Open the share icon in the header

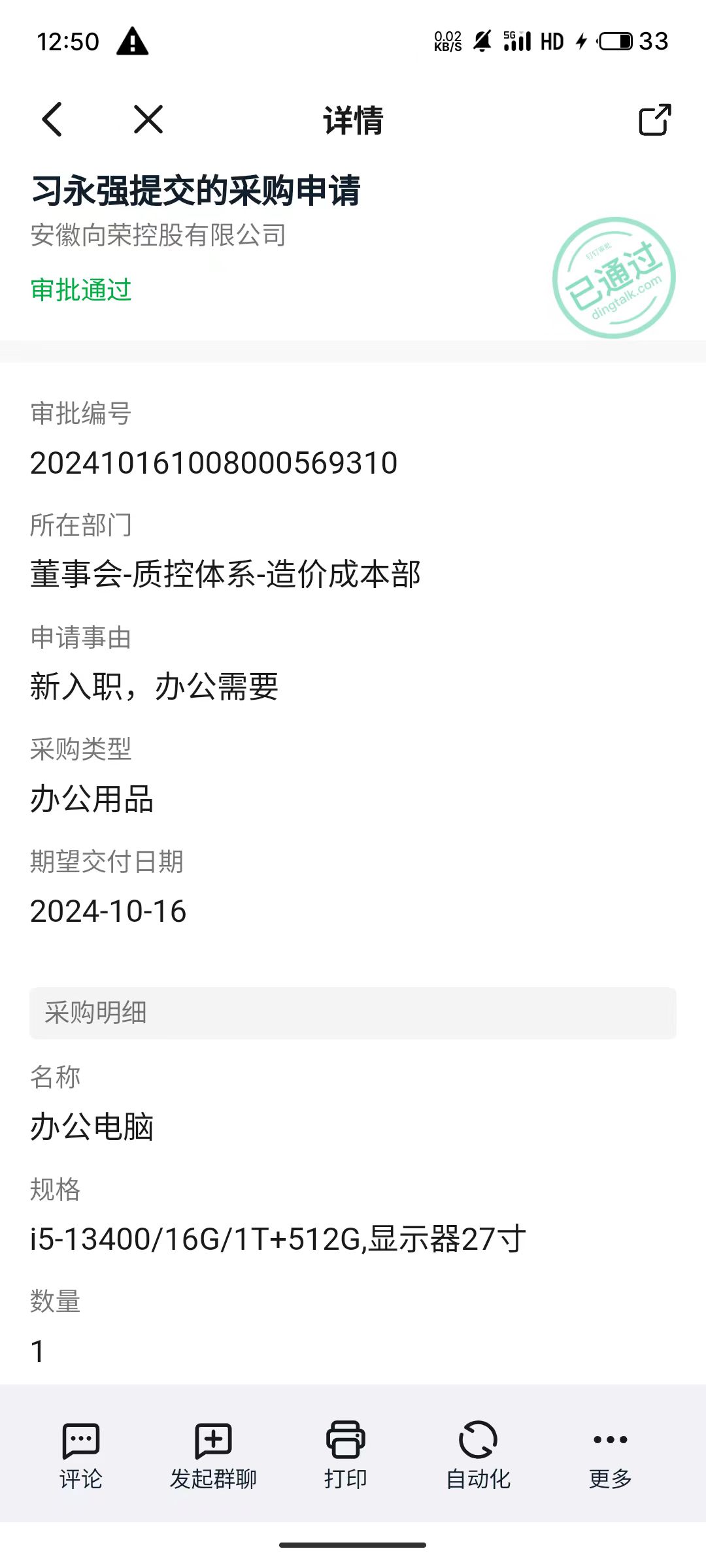(x=654, y=120)
